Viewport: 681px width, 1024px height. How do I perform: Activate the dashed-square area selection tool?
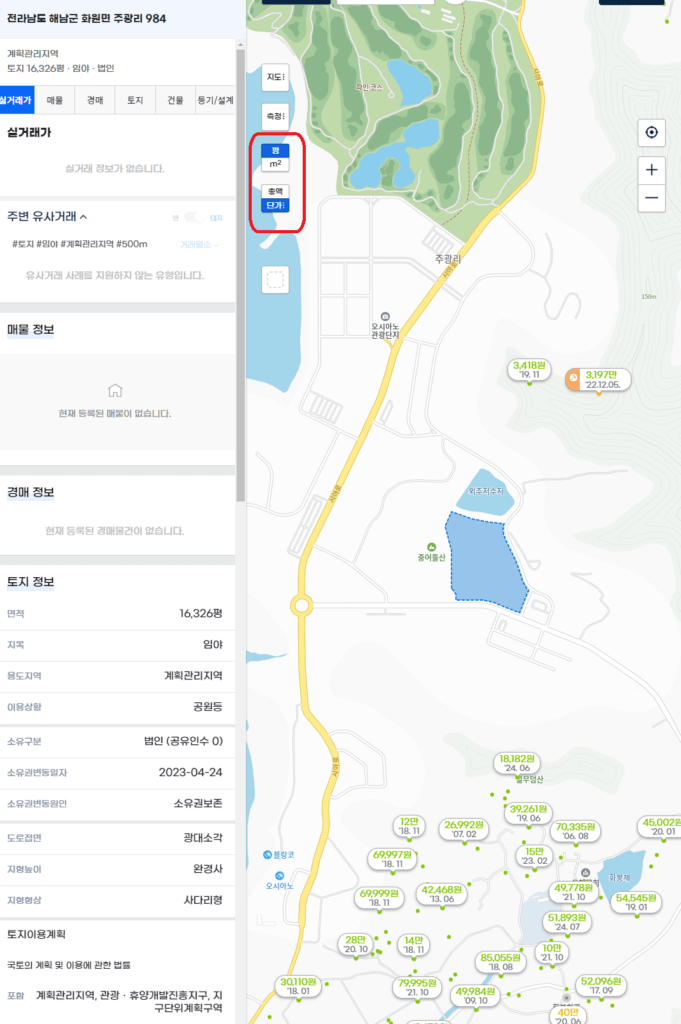[x=275, y=280]
